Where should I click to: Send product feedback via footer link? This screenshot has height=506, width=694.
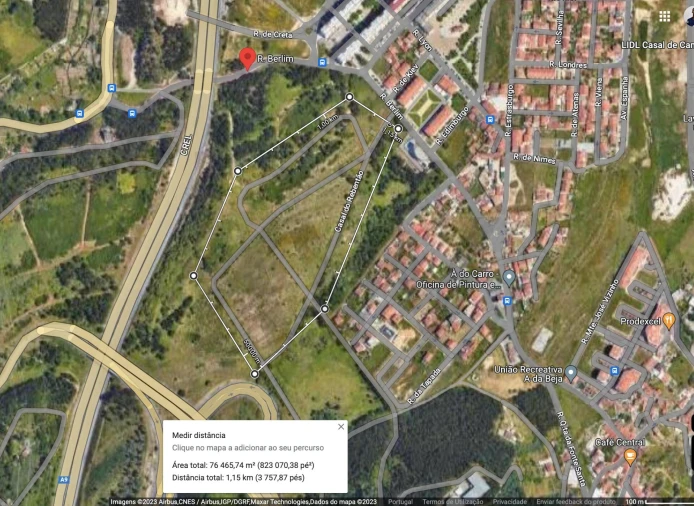(577, 501)
